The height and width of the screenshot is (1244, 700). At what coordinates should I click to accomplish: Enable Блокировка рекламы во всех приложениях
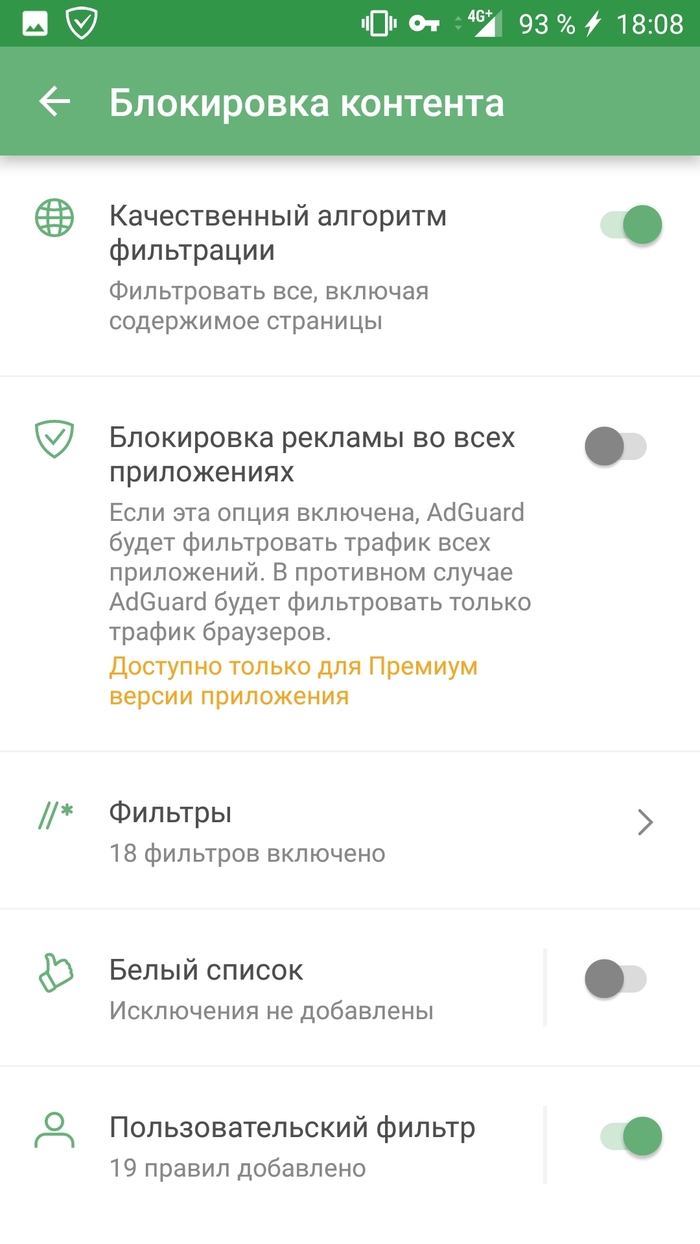tap(616, 446)
